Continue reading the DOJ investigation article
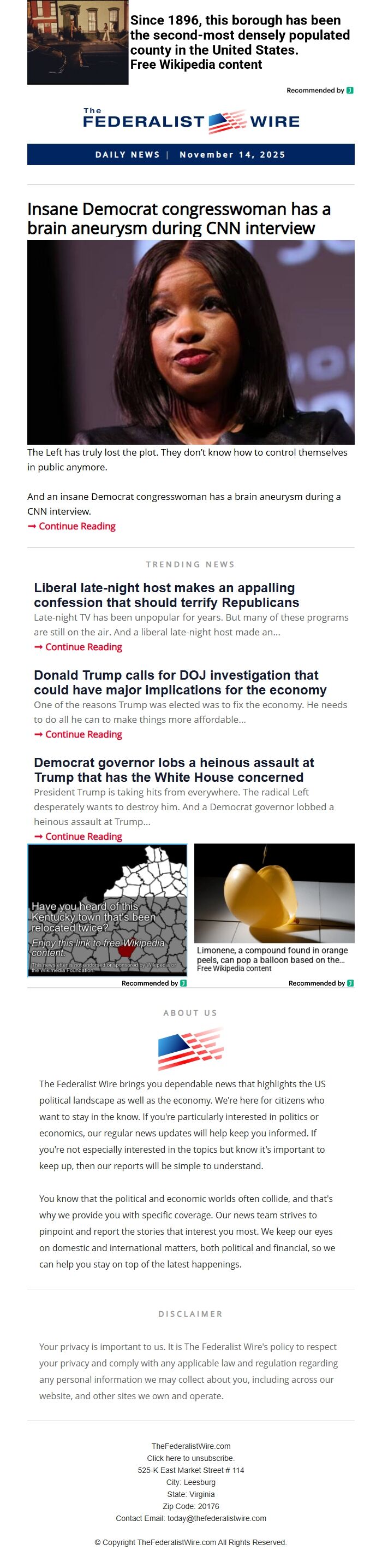Screen dimensions: 382x1568 79,734
